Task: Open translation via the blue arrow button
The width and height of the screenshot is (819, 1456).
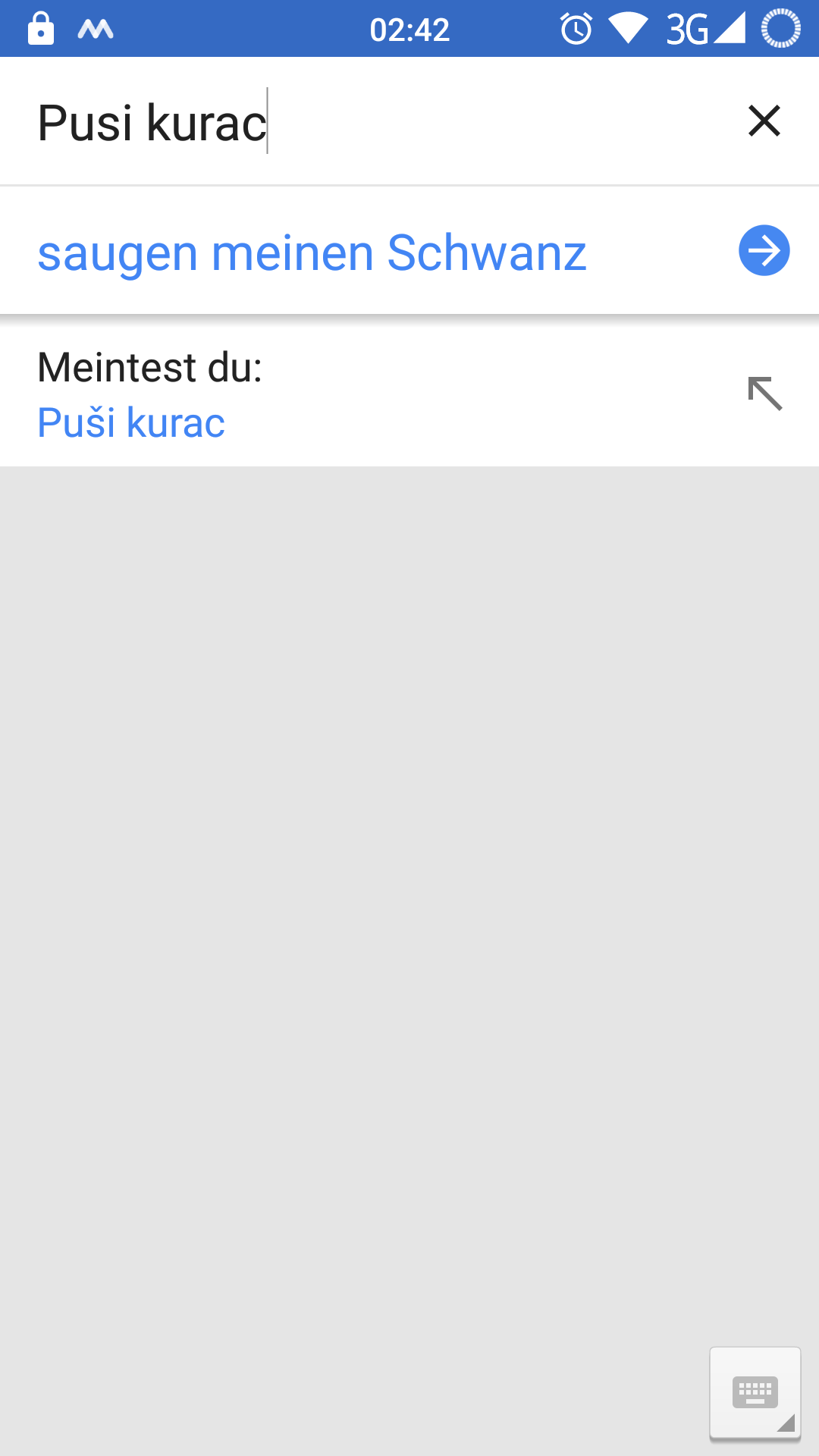Action: tap(764, 250)
